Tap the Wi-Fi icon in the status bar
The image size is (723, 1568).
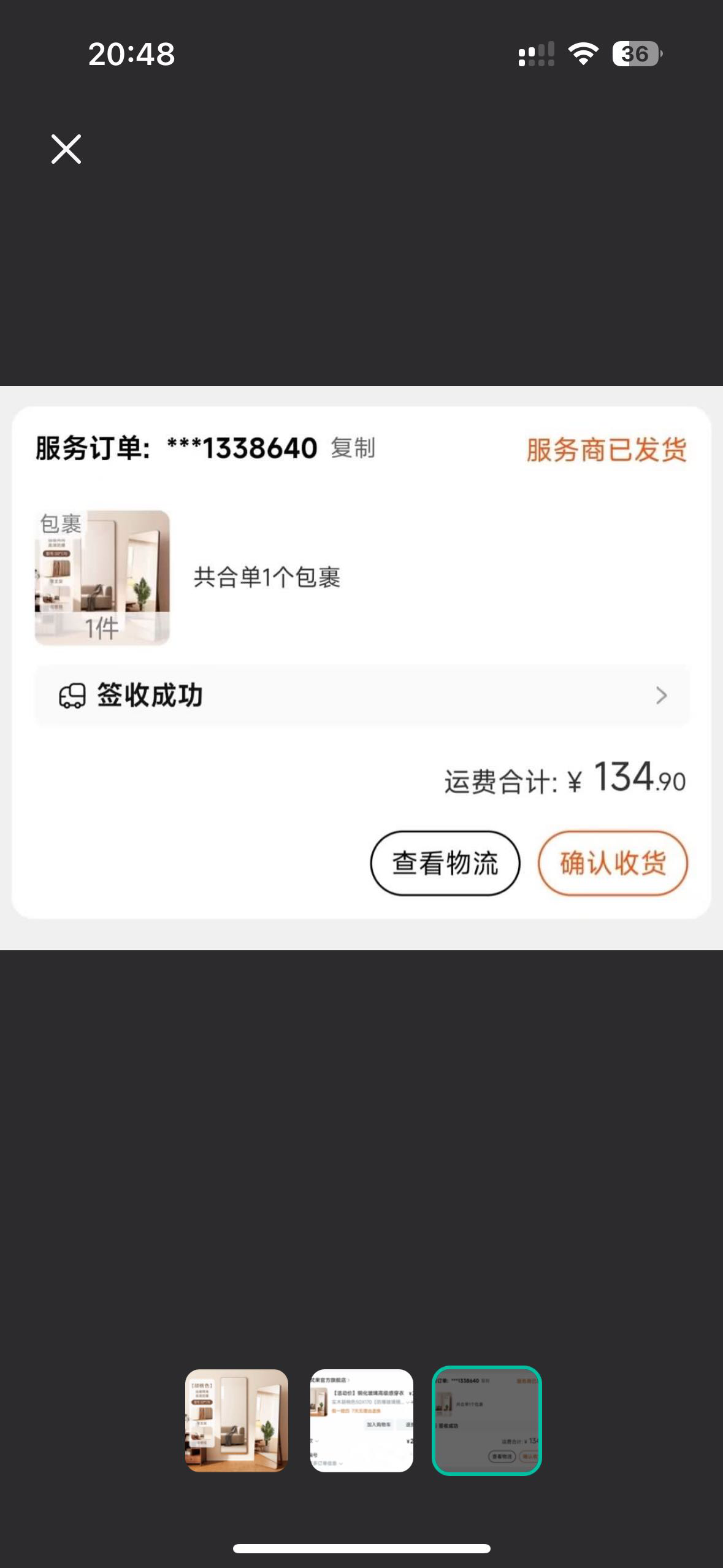coord(583,55)
